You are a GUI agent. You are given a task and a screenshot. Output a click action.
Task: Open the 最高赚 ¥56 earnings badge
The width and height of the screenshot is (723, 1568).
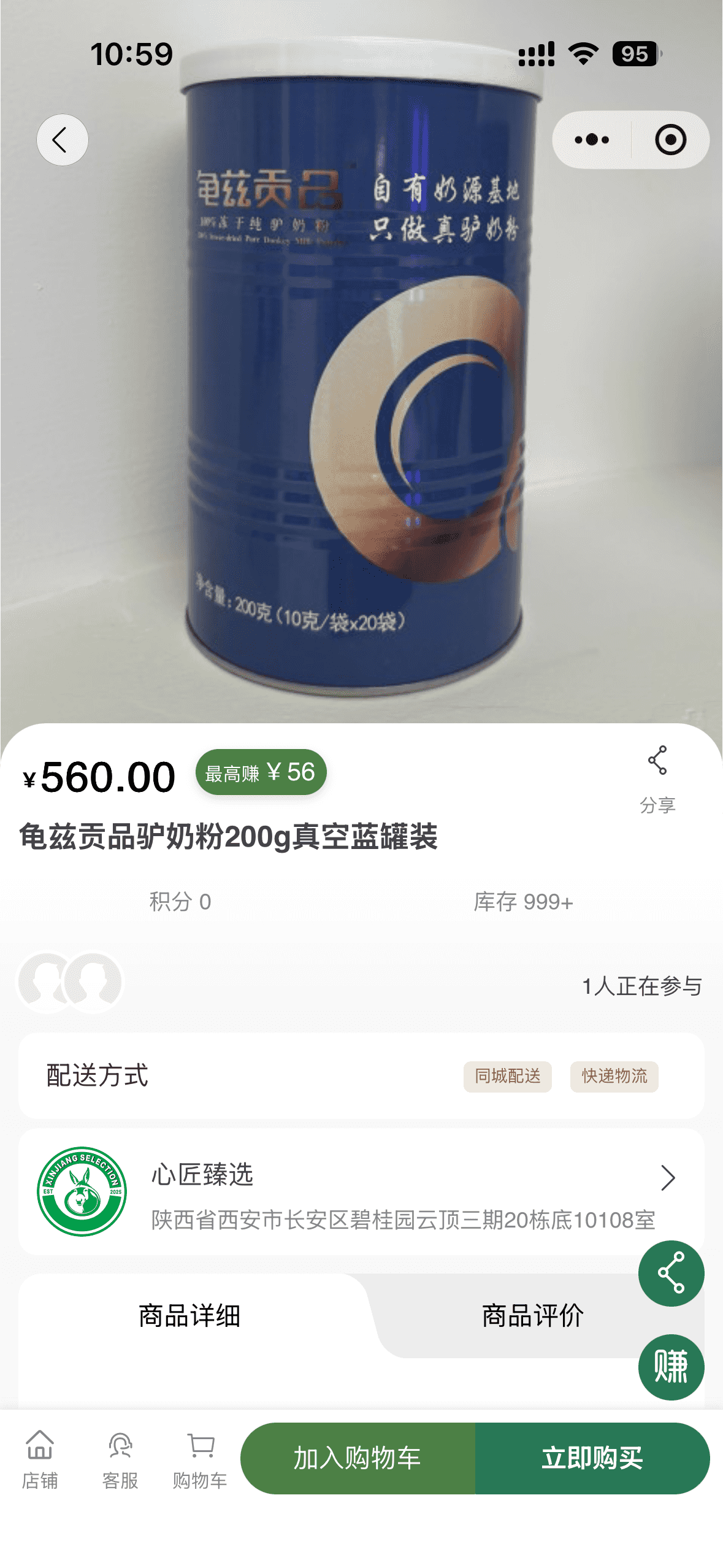(x=261, y=772)
